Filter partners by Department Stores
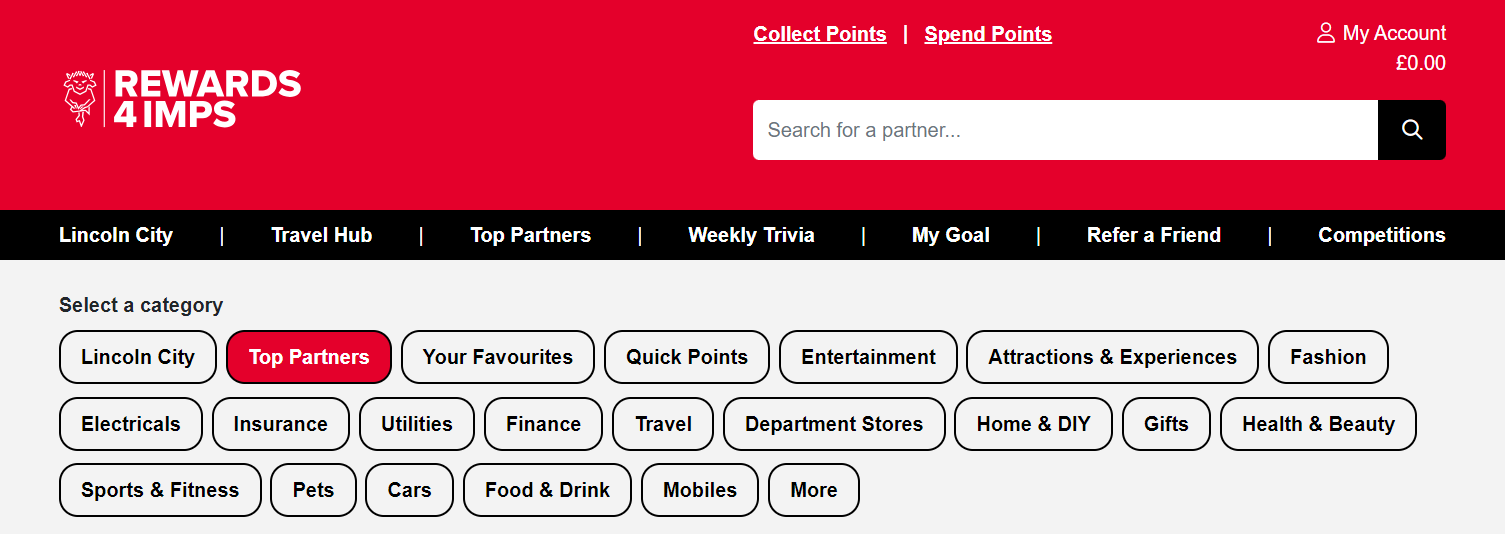 click(833, 424)
